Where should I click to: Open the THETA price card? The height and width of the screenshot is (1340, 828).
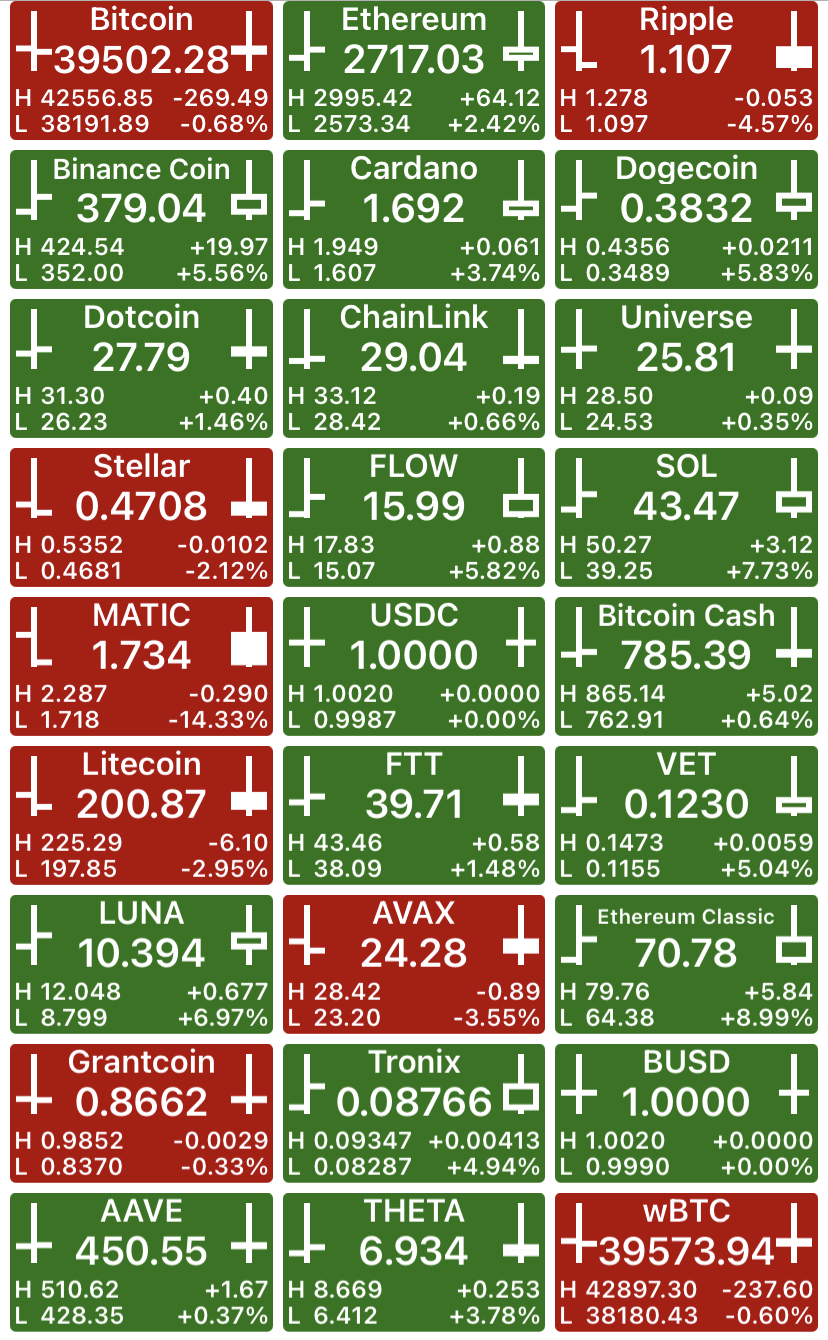point(414,1263)
